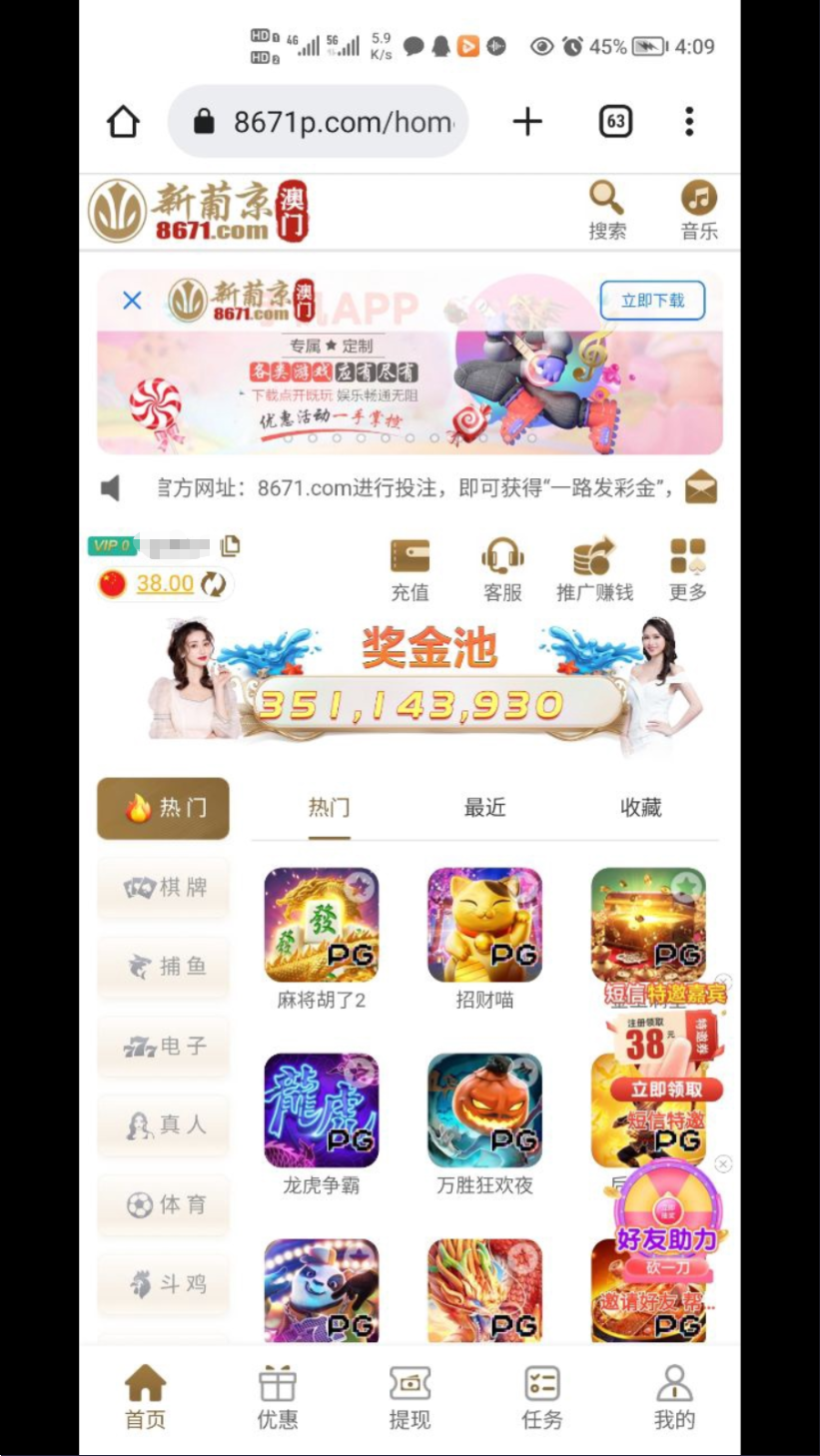Tap the 立即下载 download button

(652, 300)
